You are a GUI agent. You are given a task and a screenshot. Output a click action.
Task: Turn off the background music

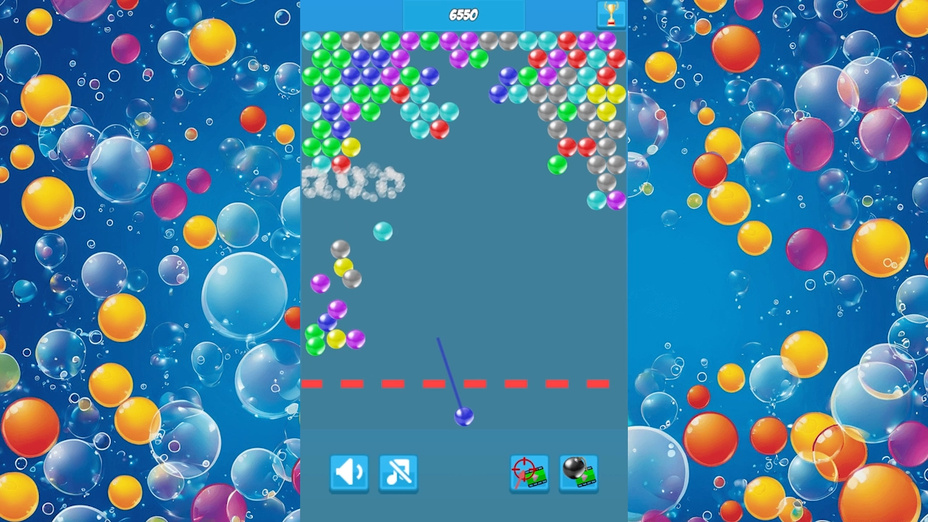point(398,472)
